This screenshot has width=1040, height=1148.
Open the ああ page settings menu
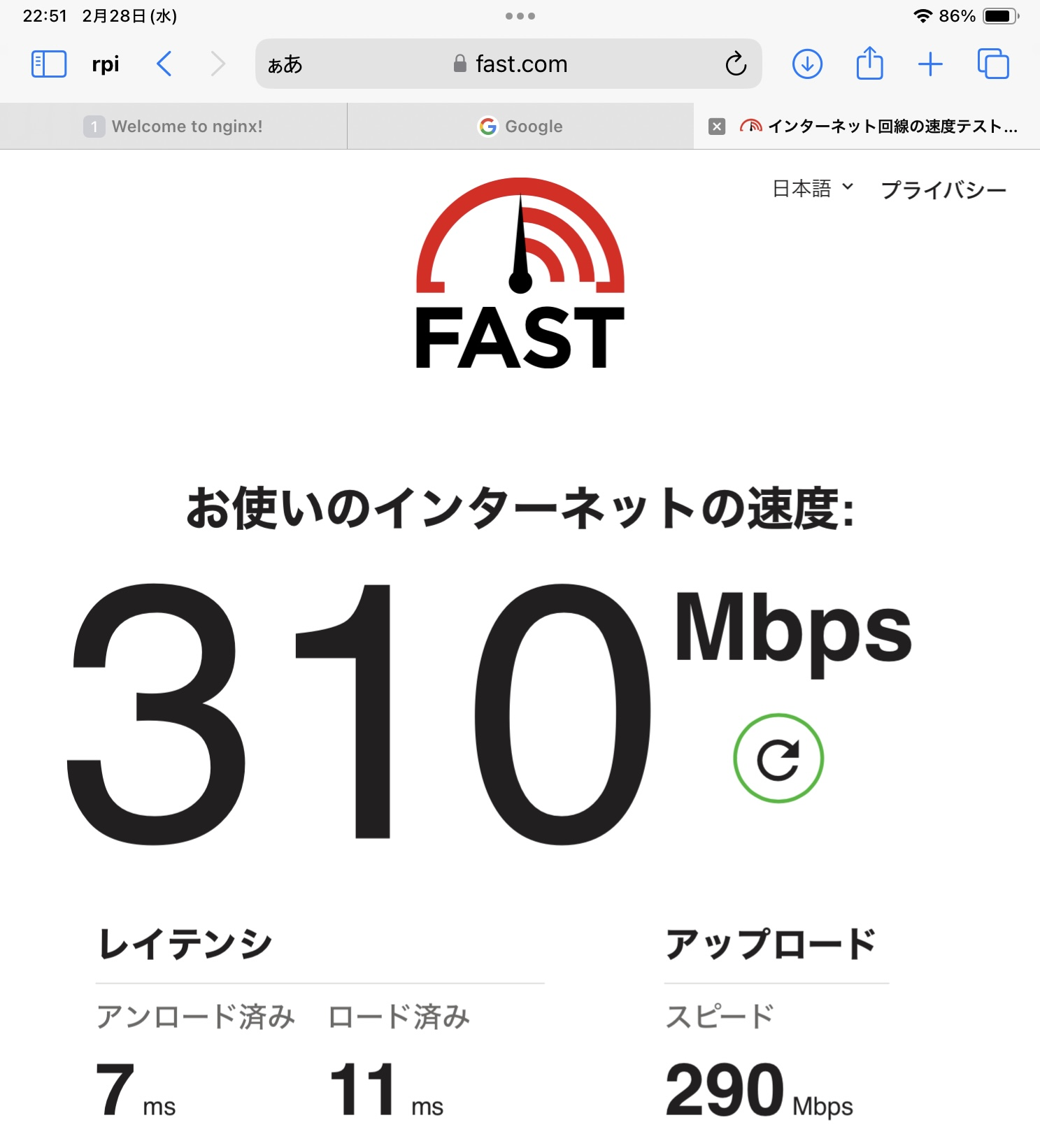coord(285,65)
